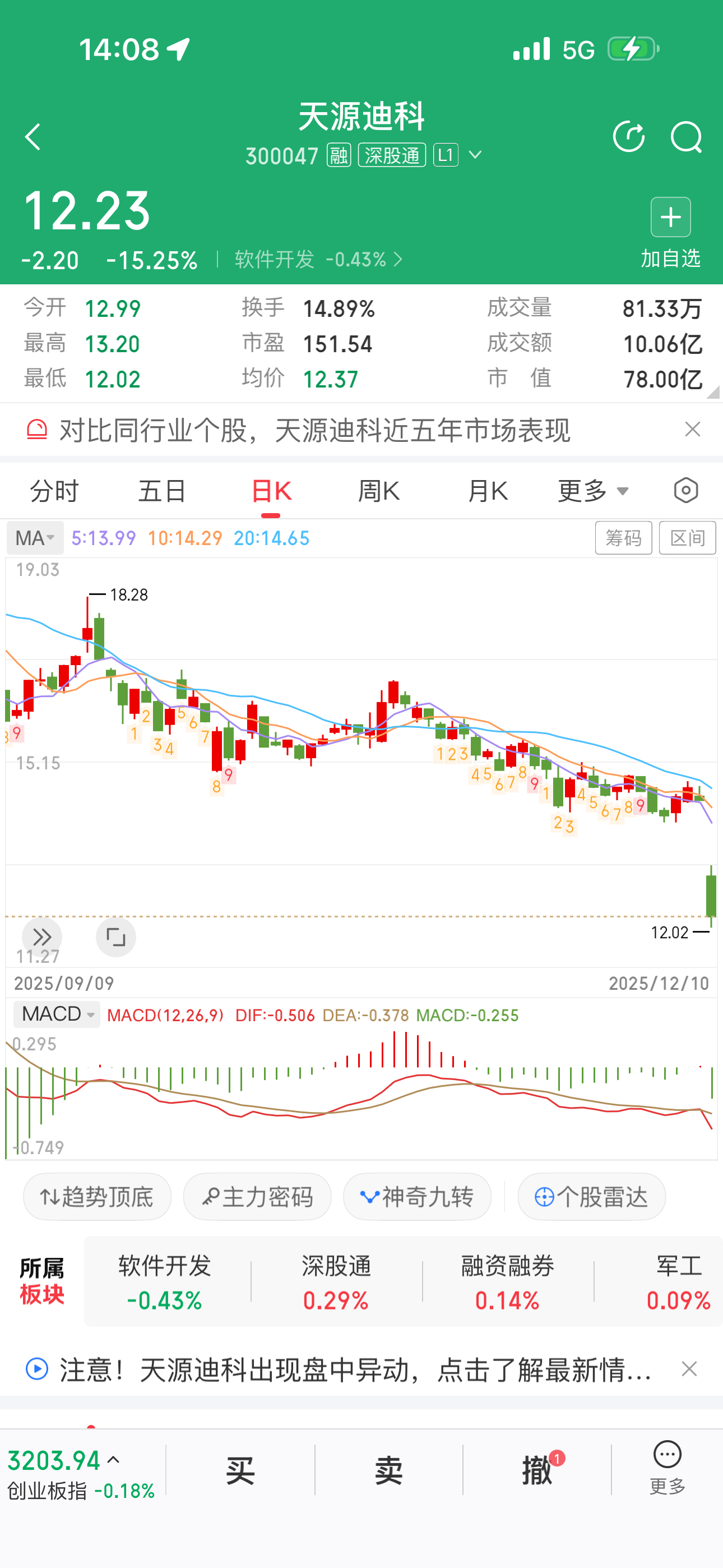This screenshot has height=1568, width=723.
Task: Refresh the stock quote data
Action: point(628,137)
